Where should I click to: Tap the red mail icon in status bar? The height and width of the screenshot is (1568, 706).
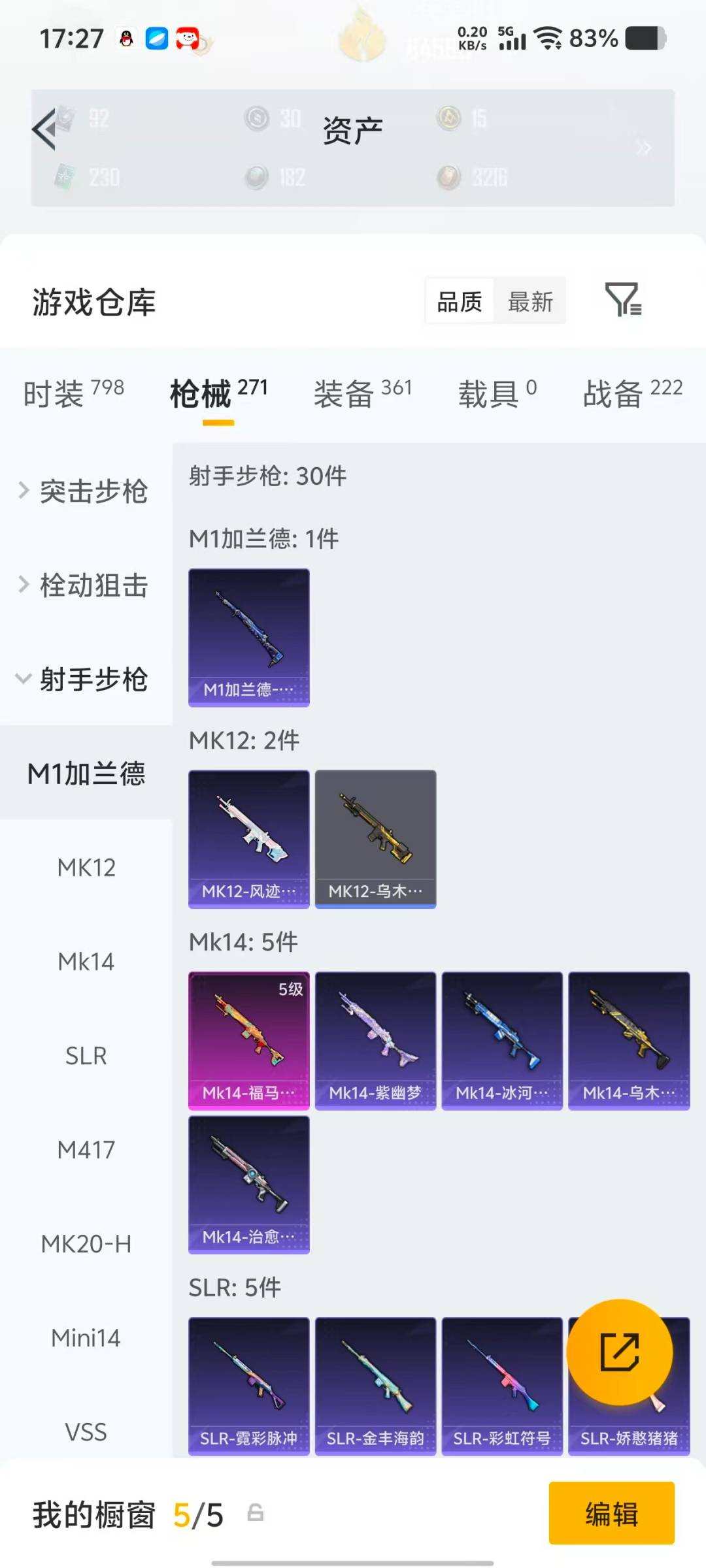(x=188, y=39)
